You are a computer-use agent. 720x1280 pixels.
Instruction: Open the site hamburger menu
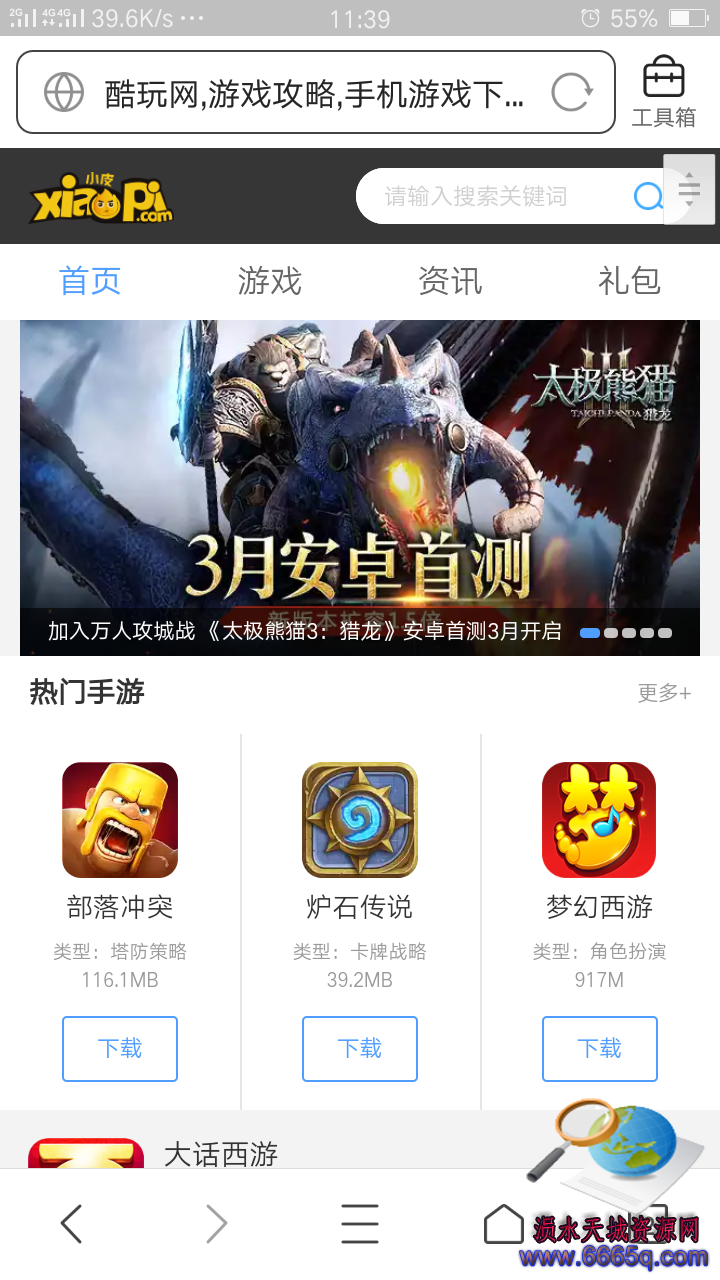(x=689, y=190)
